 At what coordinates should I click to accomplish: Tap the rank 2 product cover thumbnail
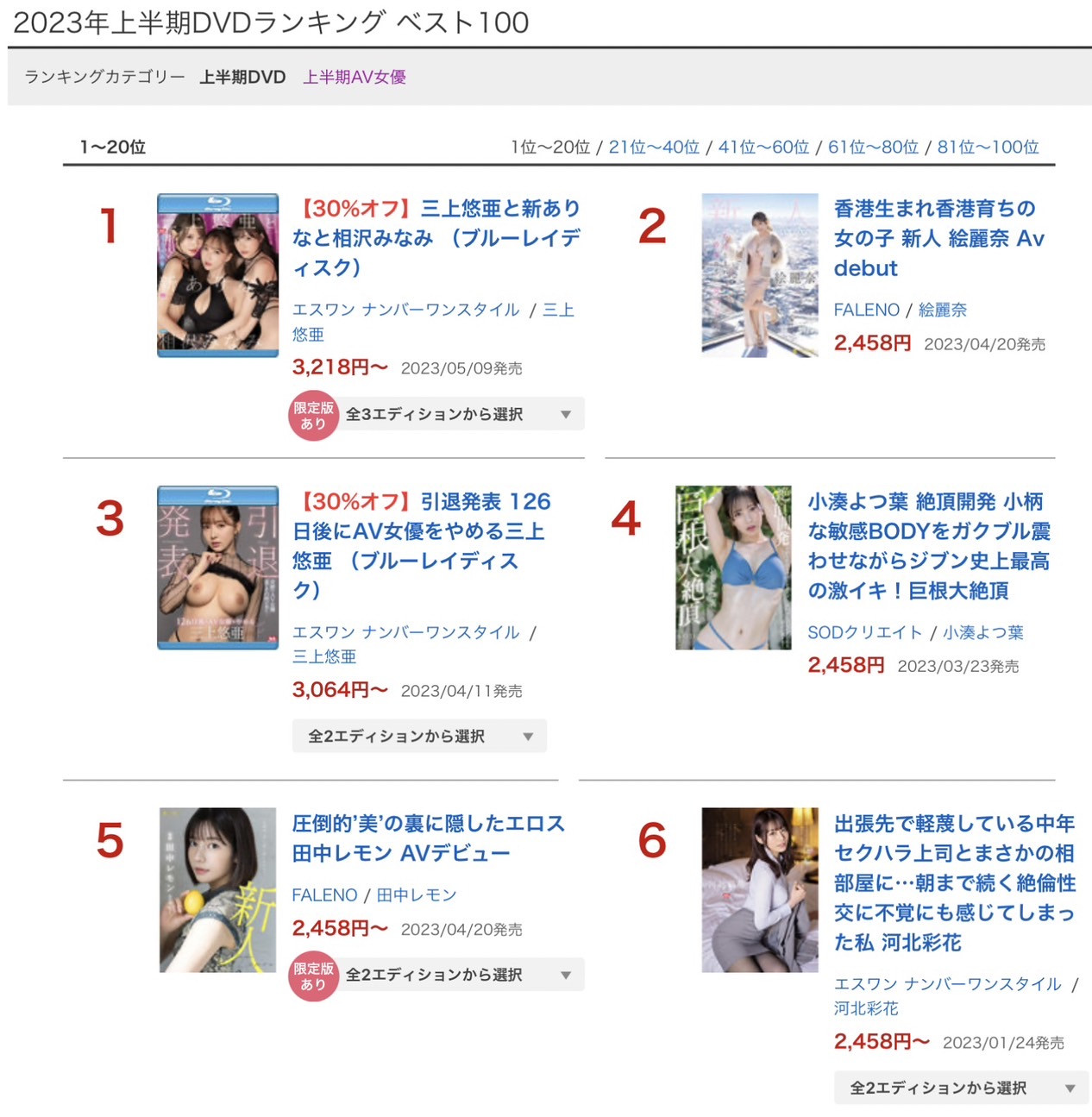(x=759, y=274)
